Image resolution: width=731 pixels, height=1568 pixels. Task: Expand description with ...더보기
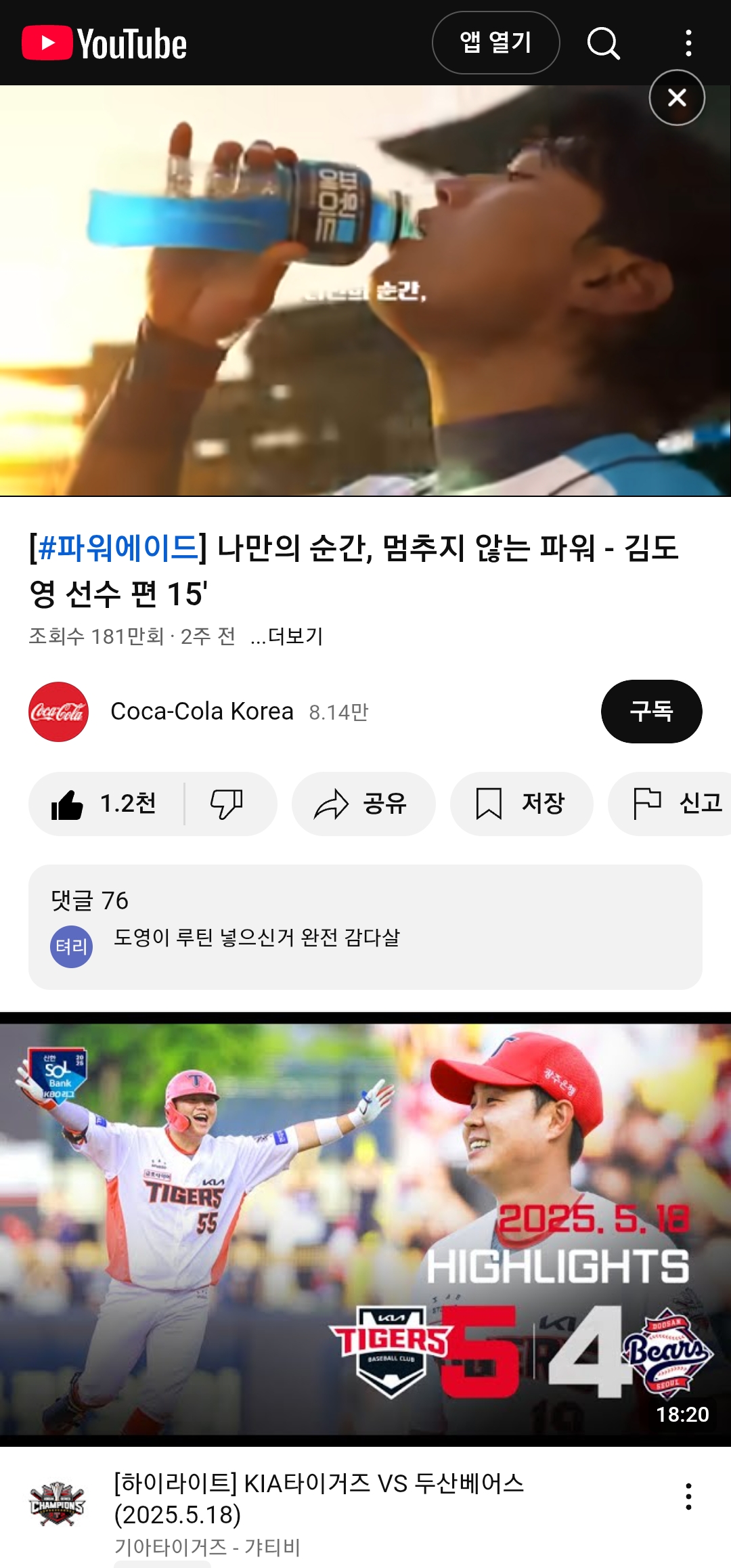point(287,636)
